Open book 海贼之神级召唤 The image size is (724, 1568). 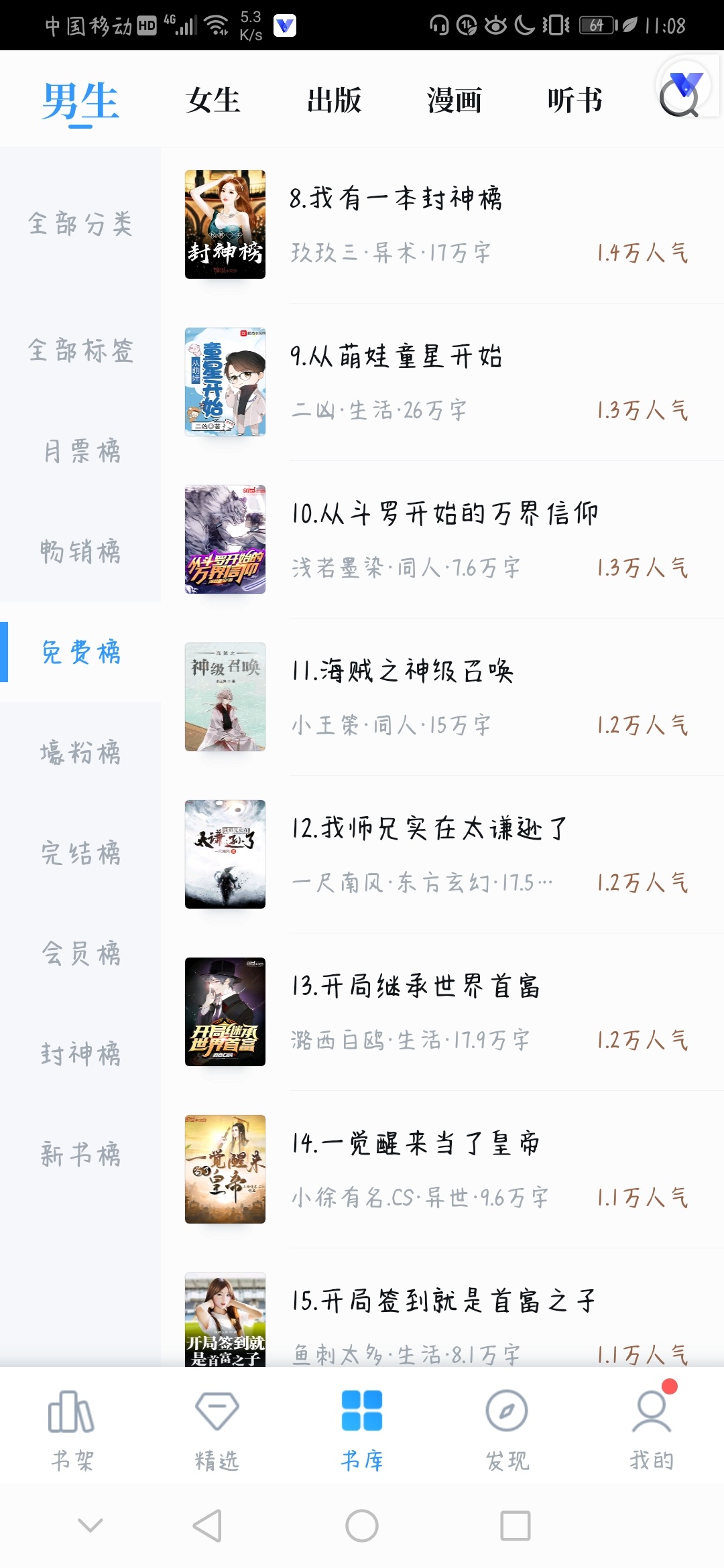[x=402, y=671]
